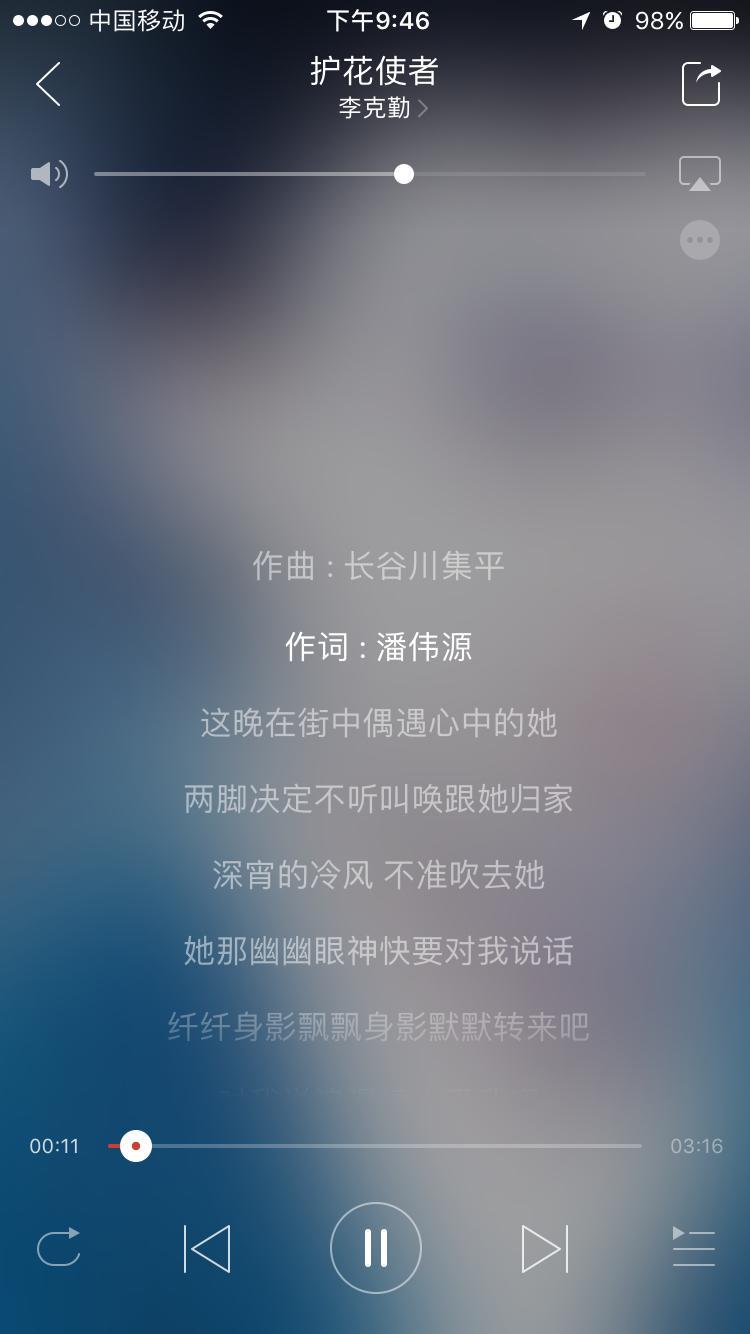
Task: Pause the current song
Action: click(x=376, y=1248)
